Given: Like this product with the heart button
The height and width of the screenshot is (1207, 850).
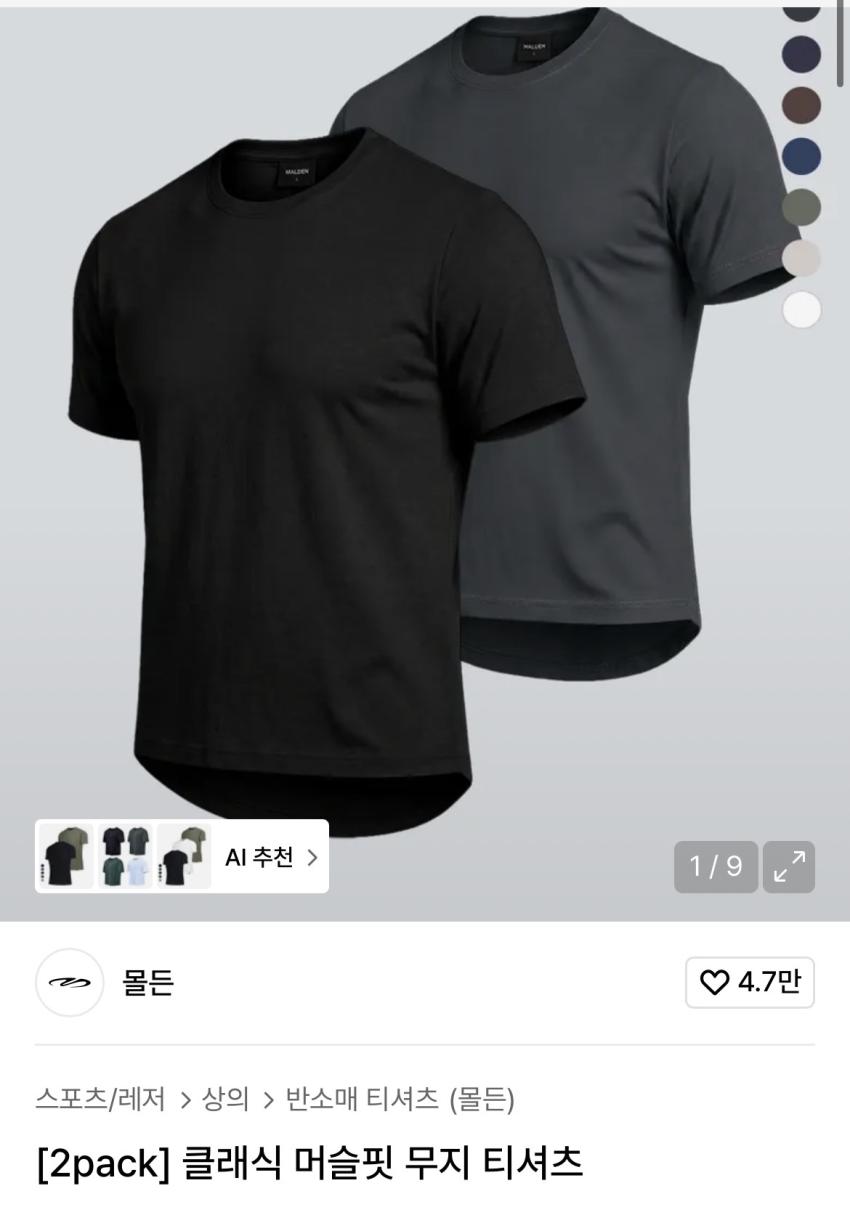Looking at the screenshot, I should (749, 983).
